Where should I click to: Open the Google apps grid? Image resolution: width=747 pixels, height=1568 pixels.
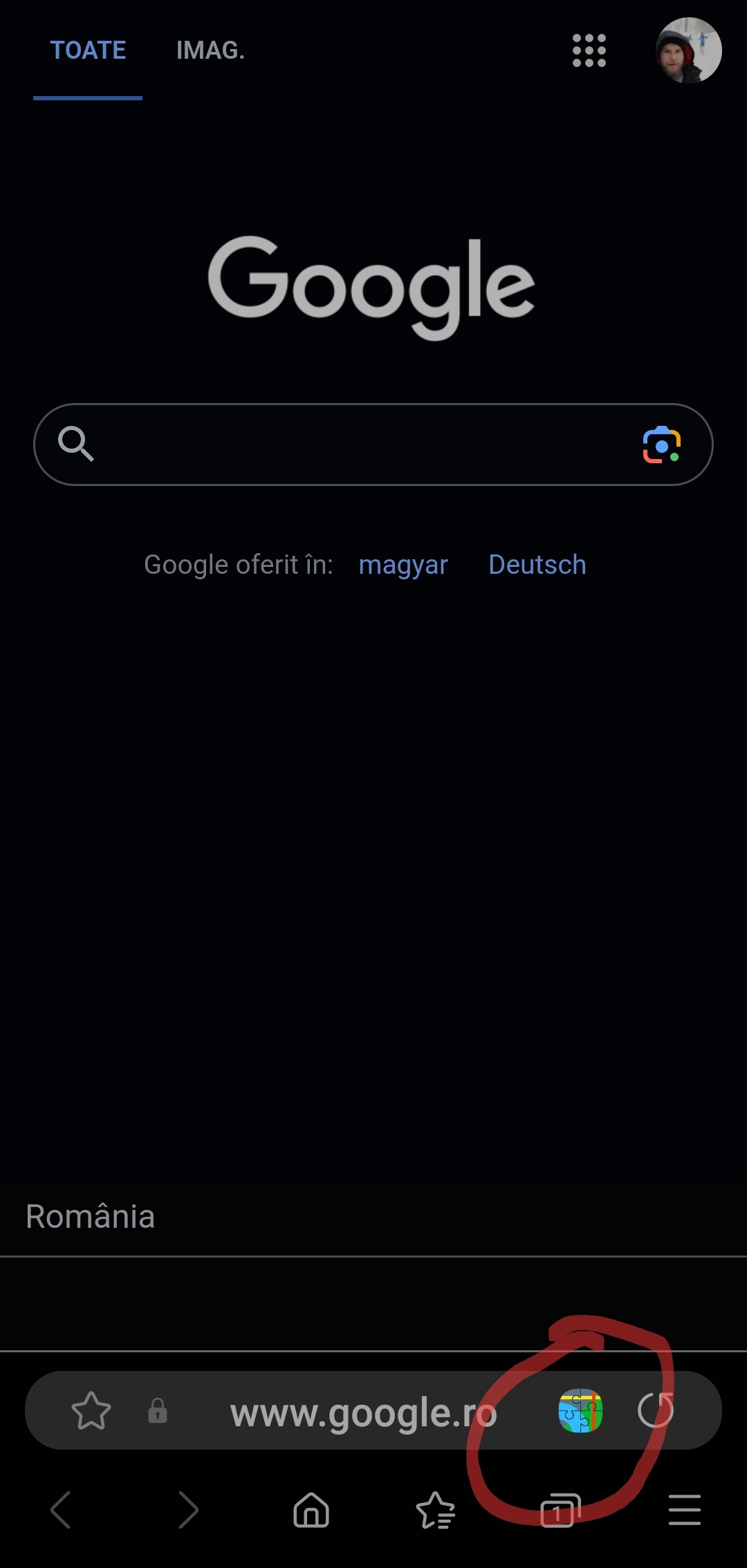[589, 50]
